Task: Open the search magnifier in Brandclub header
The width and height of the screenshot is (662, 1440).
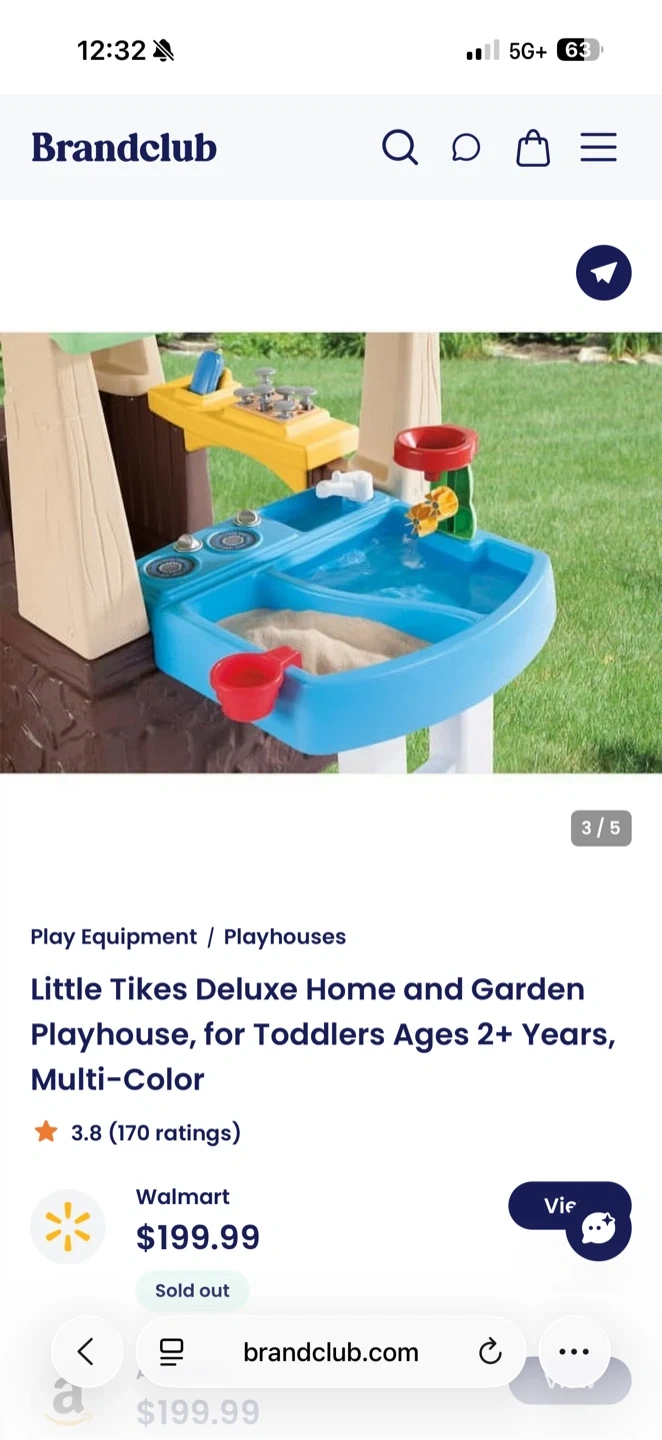Action: point(399,148)
